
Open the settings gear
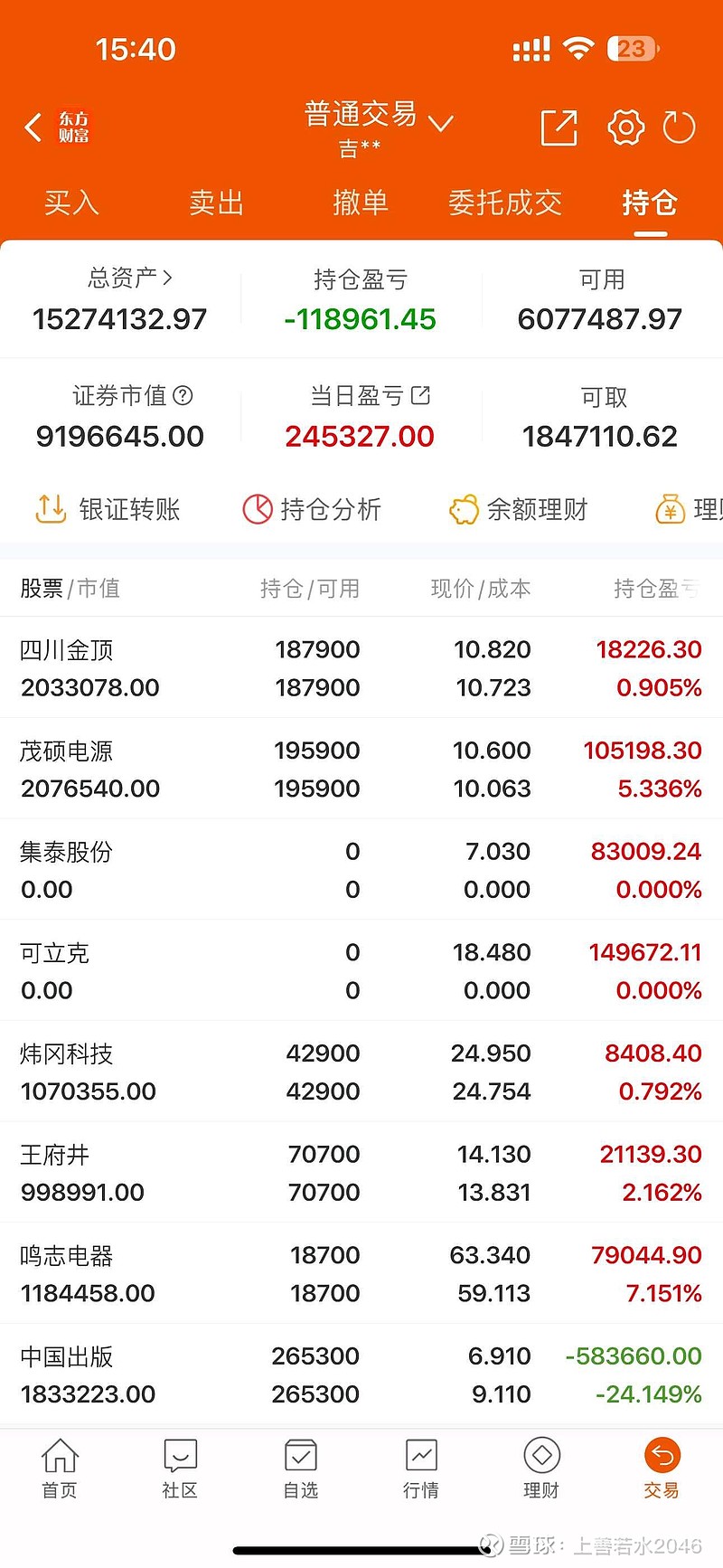point(625,128)
